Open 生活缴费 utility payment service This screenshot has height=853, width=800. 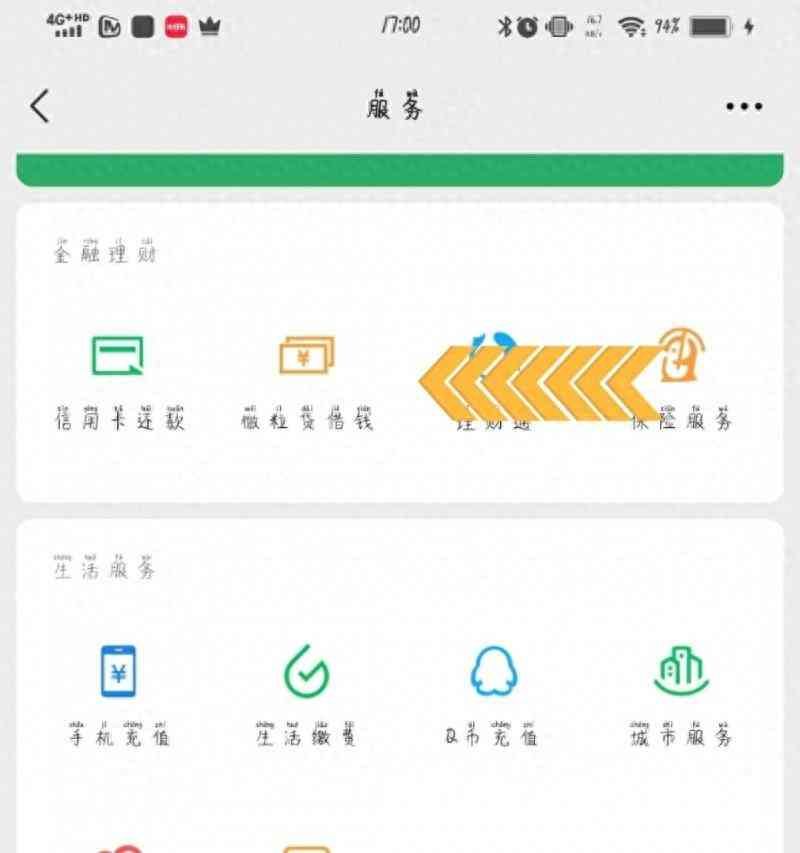(x=307, y=671)
